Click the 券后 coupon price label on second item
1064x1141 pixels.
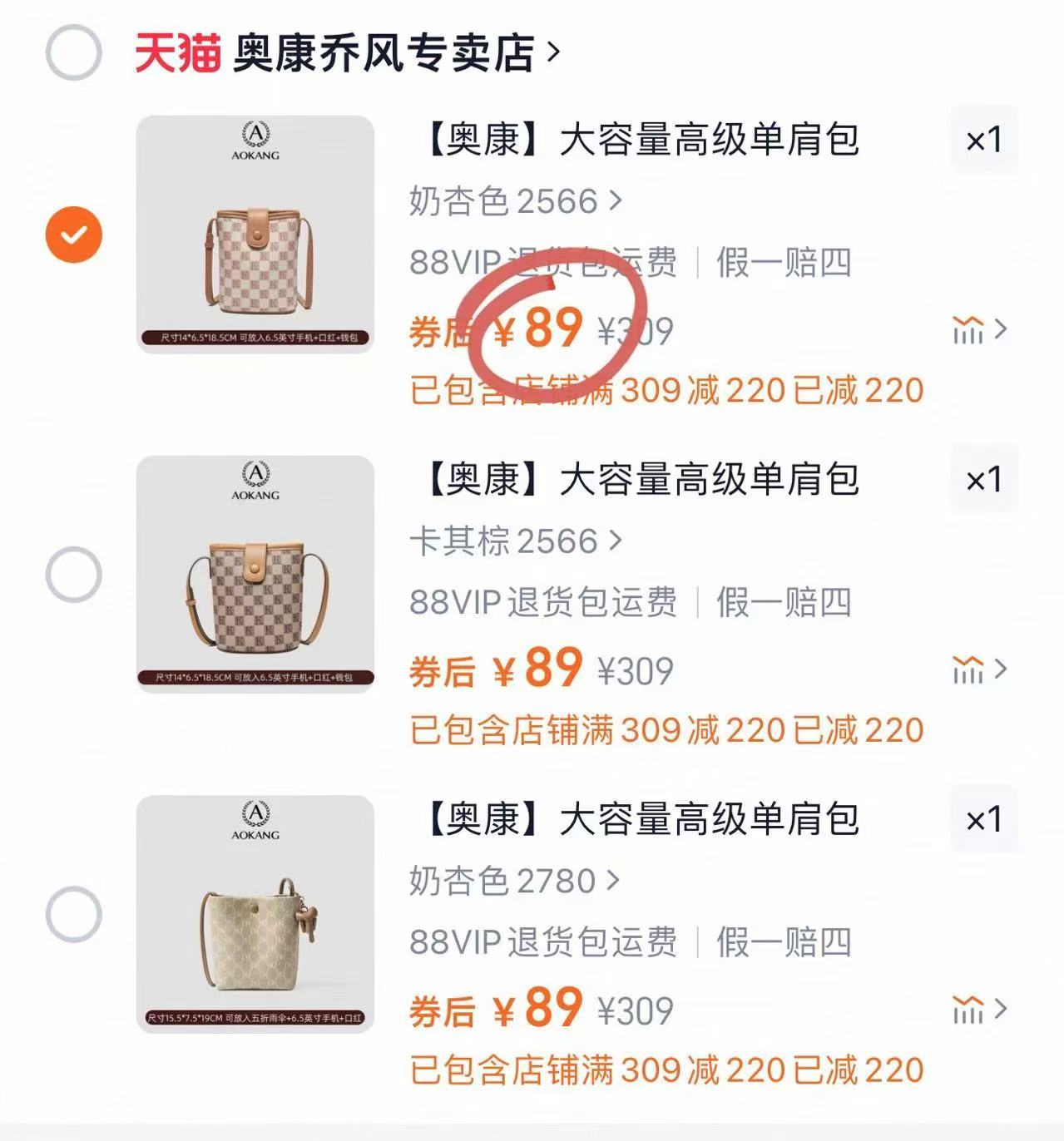point(444,669)
